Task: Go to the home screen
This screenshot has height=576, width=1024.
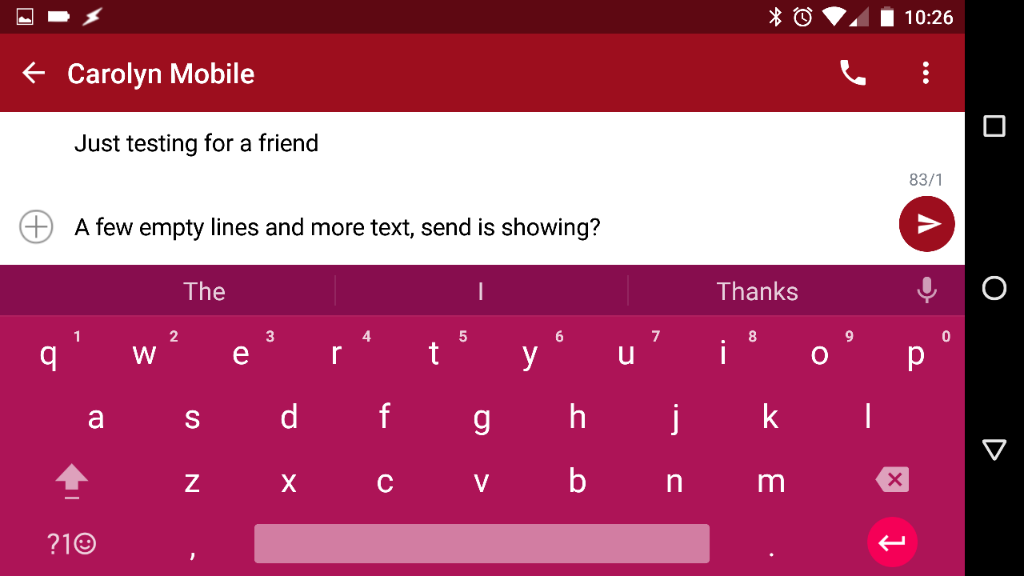Action: (x=994, y=288)
